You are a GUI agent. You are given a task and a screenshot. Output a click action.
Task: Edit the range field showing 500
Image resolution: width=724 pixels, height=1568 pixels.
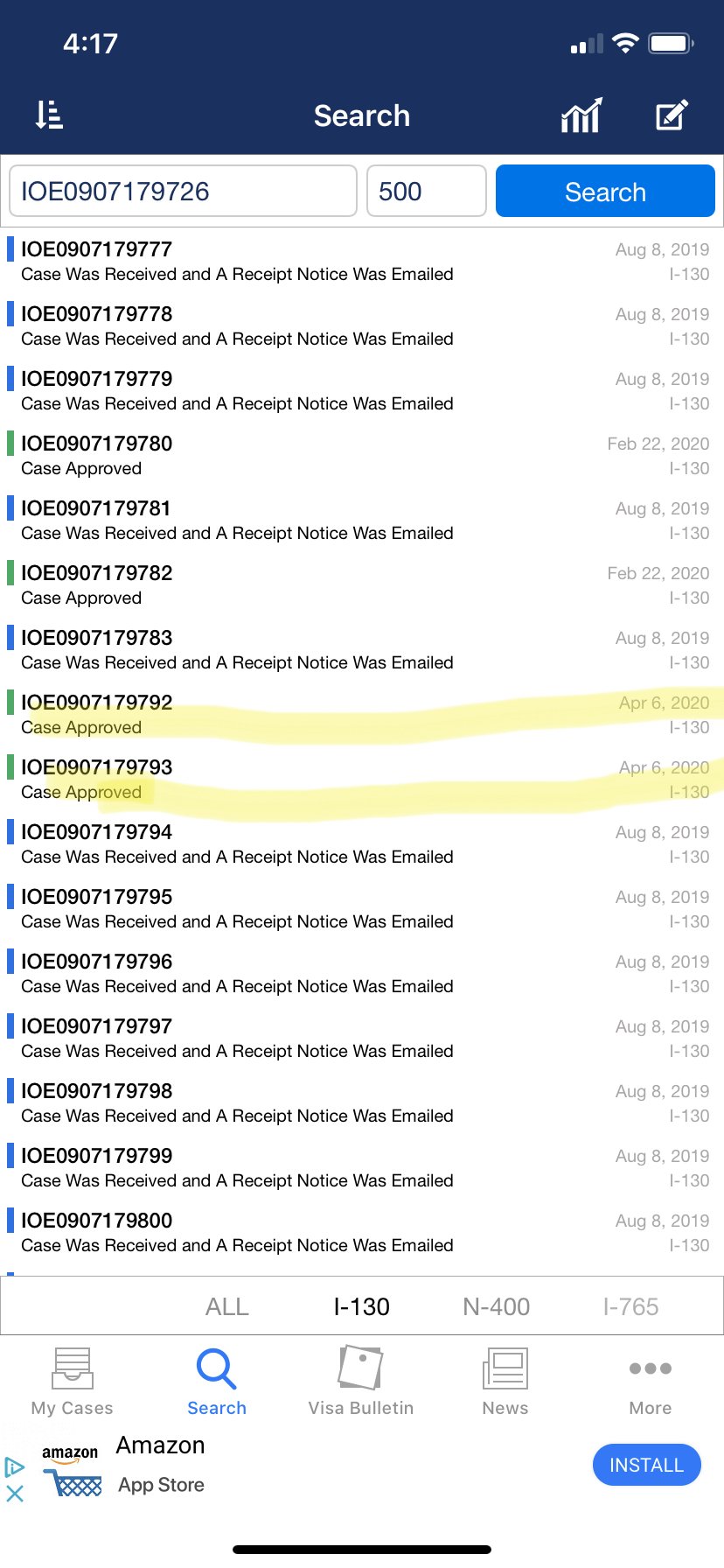pyautogui.click(x=426, y=191)
